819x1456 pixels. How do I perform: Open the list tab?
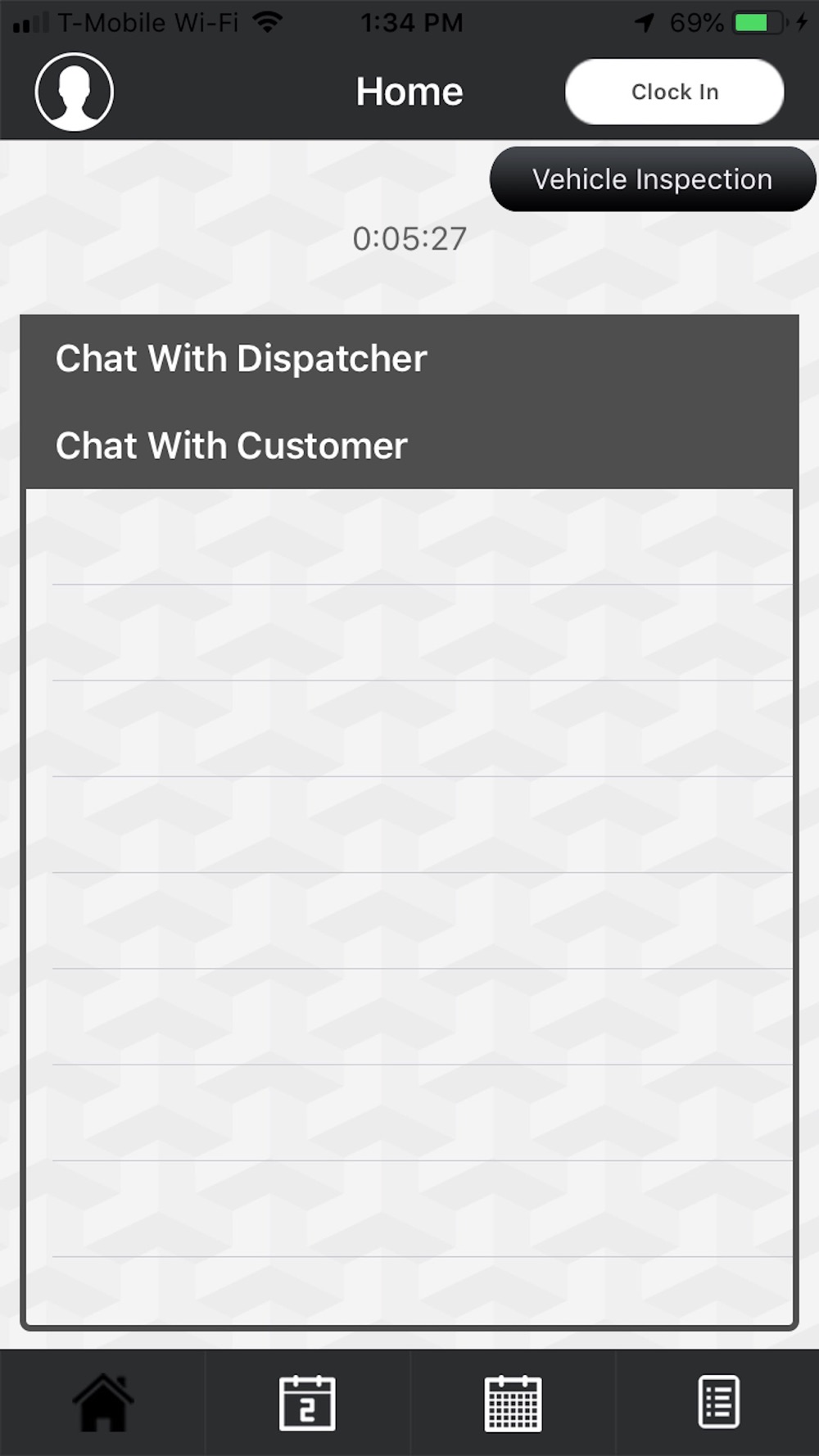[718, 1402]
